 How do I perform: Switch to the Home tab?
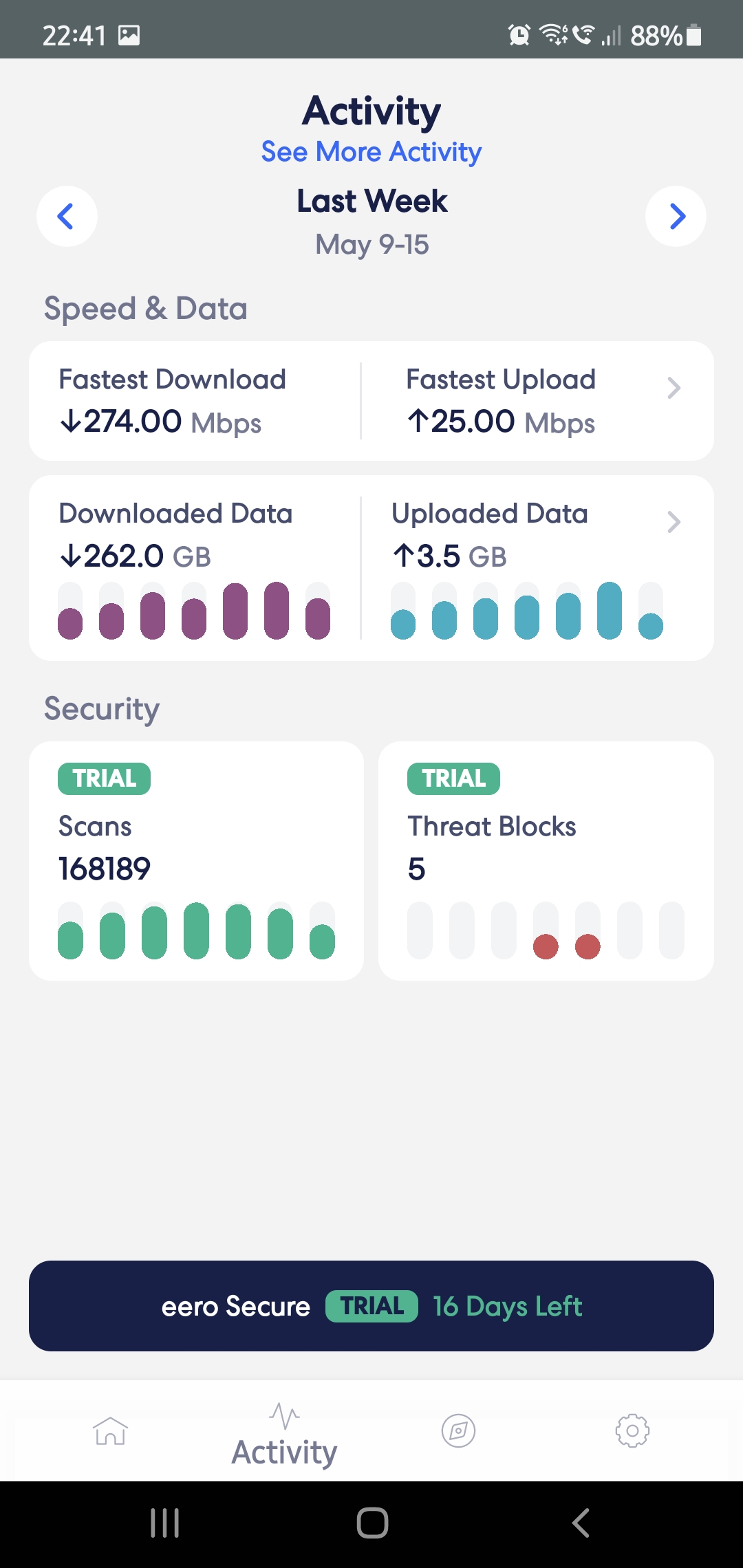click(x=110, y=1430)
